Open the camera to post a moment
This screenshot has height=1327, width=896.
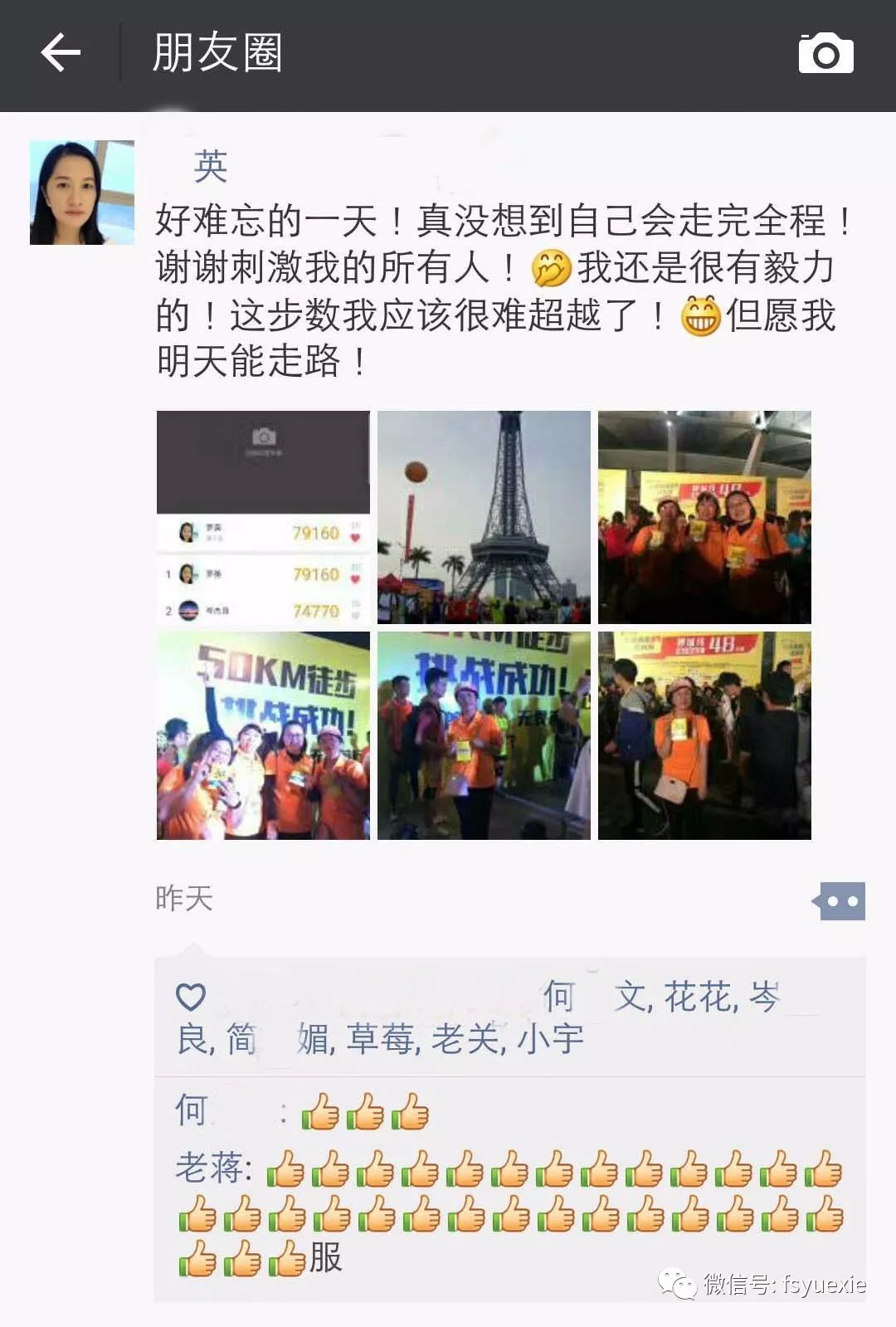point(825,54)
